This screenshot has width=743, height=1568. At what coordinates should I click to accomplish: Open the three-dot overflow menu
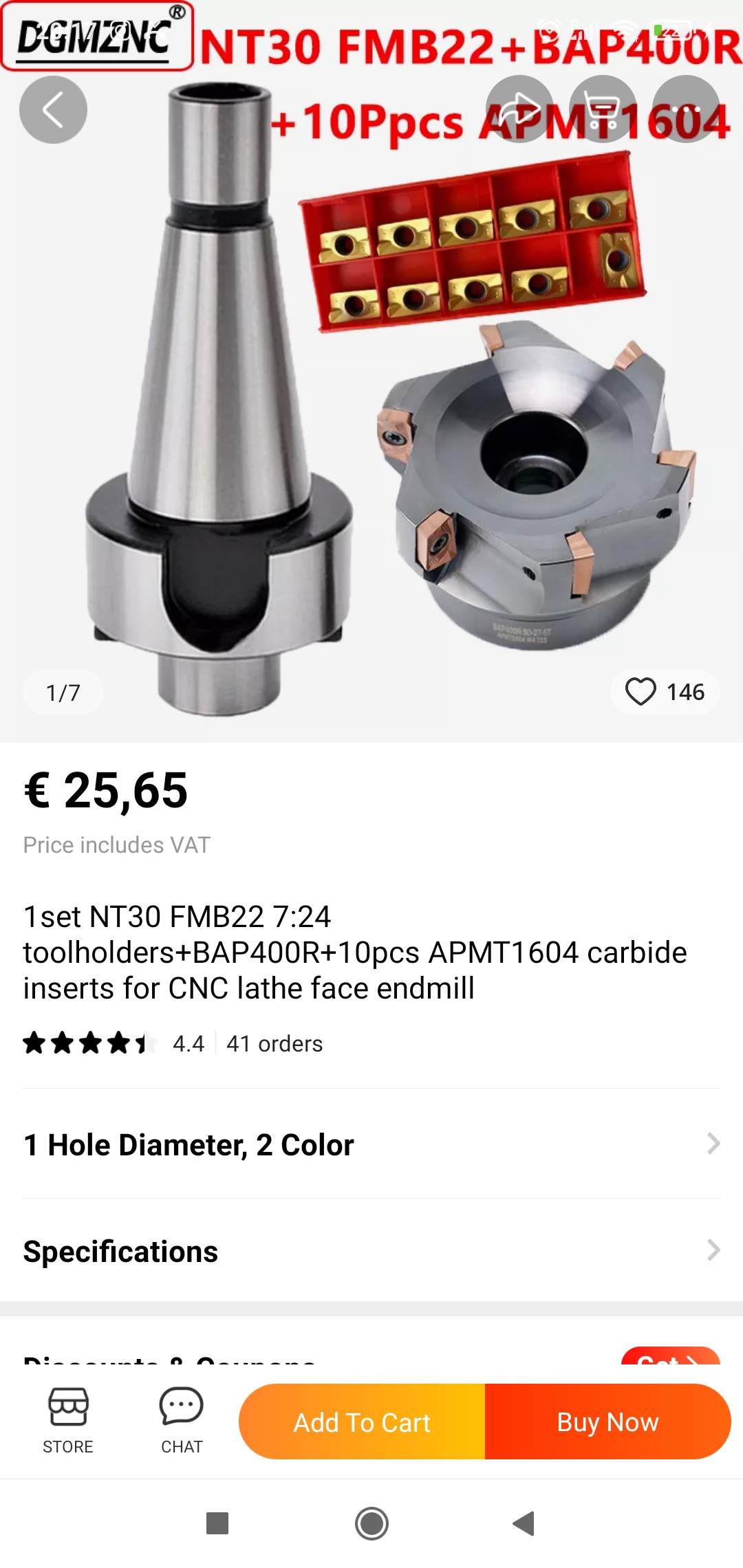pos(686,109)
